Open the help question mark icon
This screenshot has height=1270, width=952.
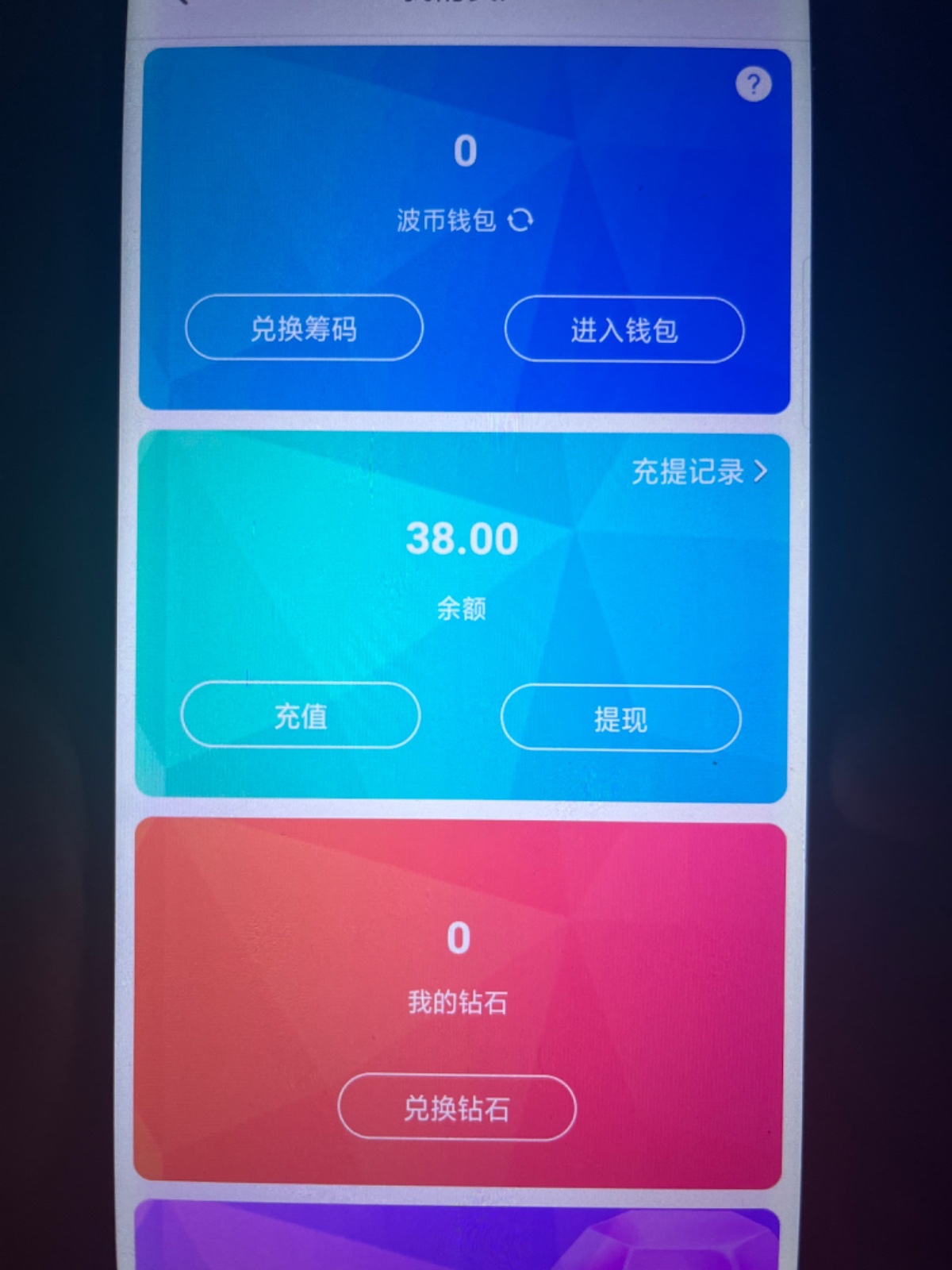point(753,84)
